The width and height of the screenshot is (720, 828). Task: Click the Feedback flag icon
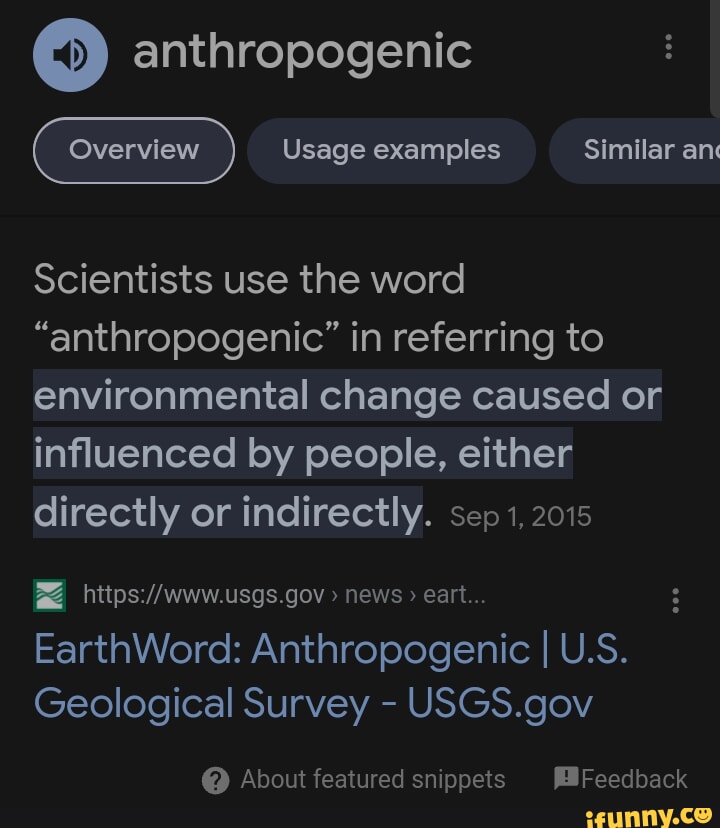[x=566, y=778]
